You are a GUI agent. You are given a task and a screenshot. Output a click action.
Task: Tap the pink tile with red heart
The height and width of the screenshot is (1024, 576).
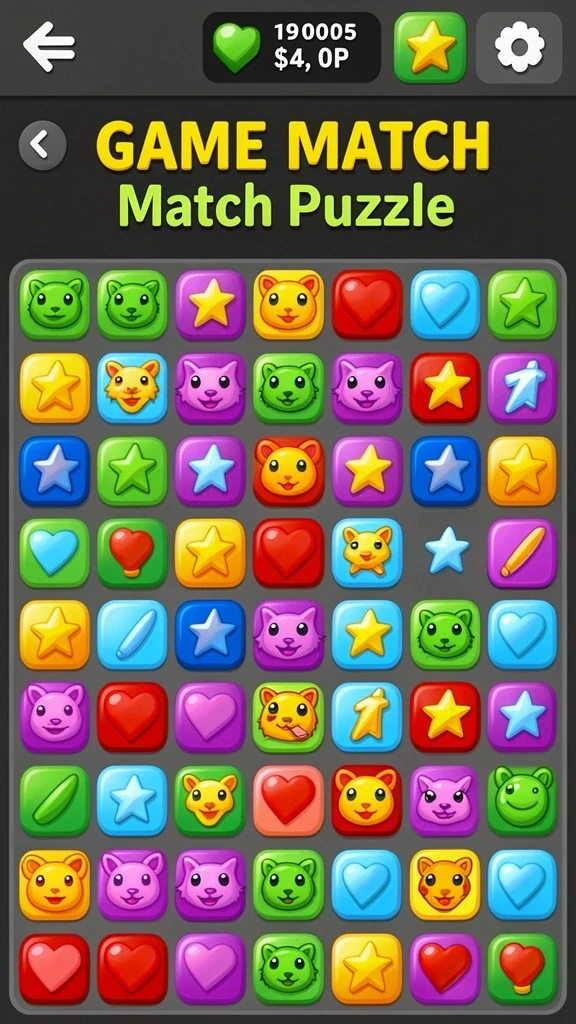(x=288, y=801)
